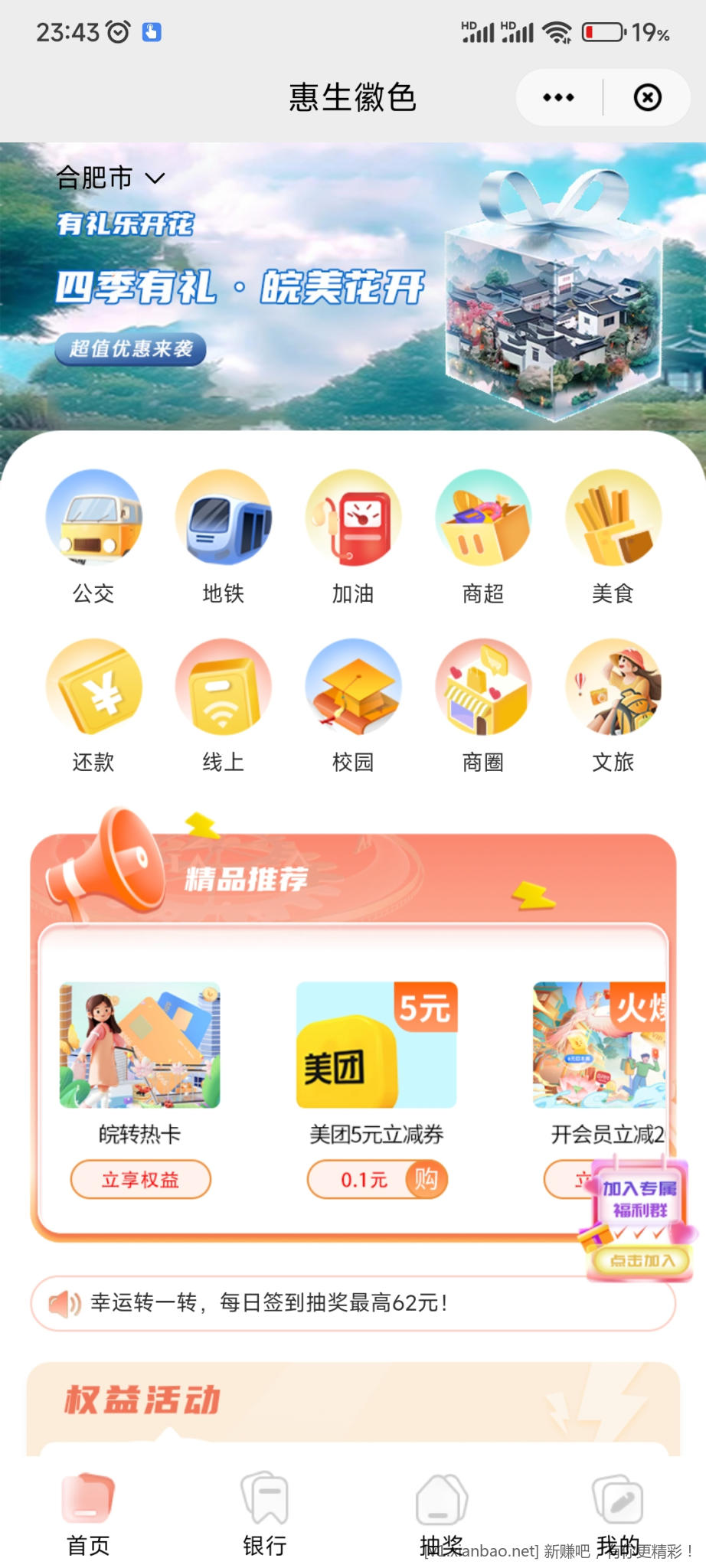Close the 惠生徽色 mini program
This screenshot has height=1568, width=706.
[x=648, y=97]
